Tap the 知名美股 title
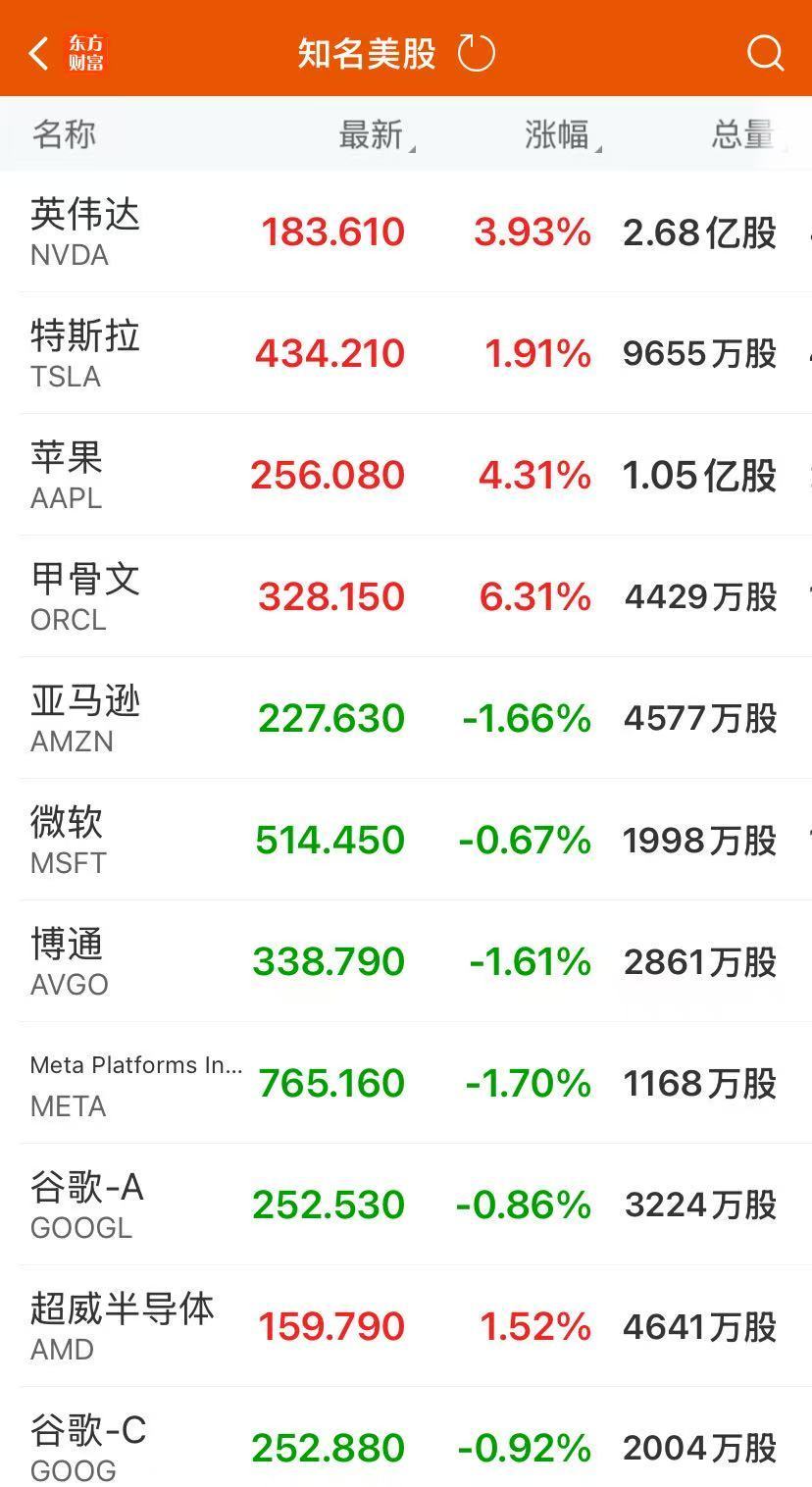812x1487 pixels. pos(363,53)
